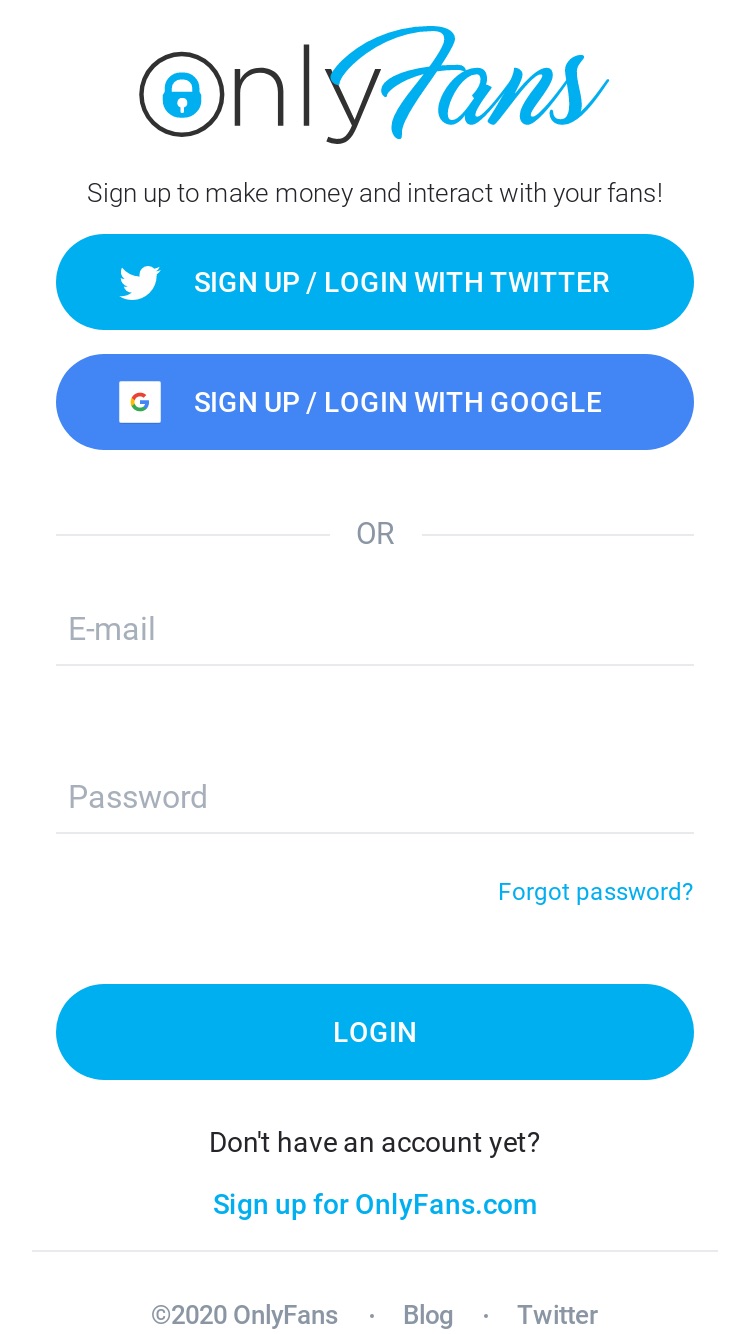The height and width of the screenshot is (1334, 750).
Task: Open the Twitter footer link
Action: tap(557, 1315)
